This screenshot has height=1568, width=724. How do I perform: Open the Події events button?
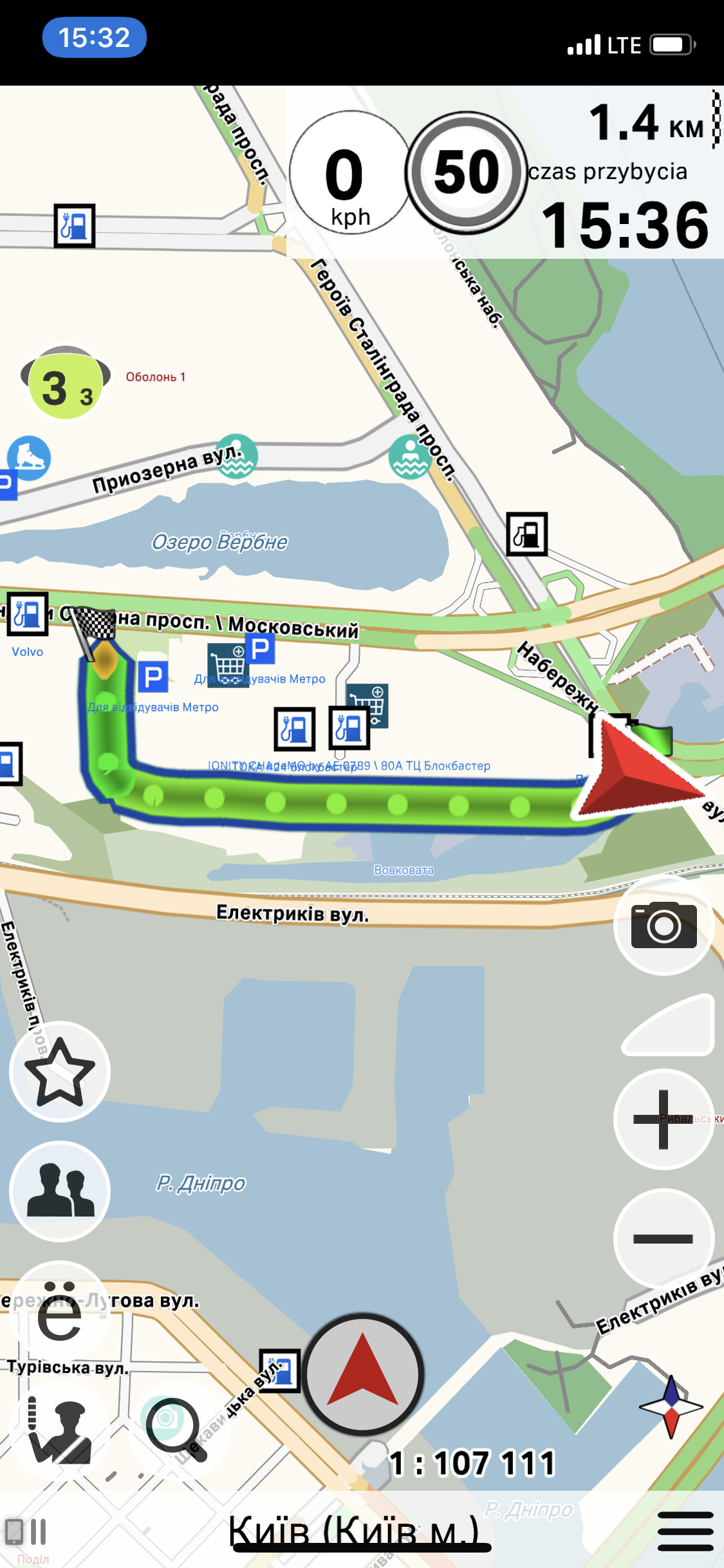coord(27,1537)
